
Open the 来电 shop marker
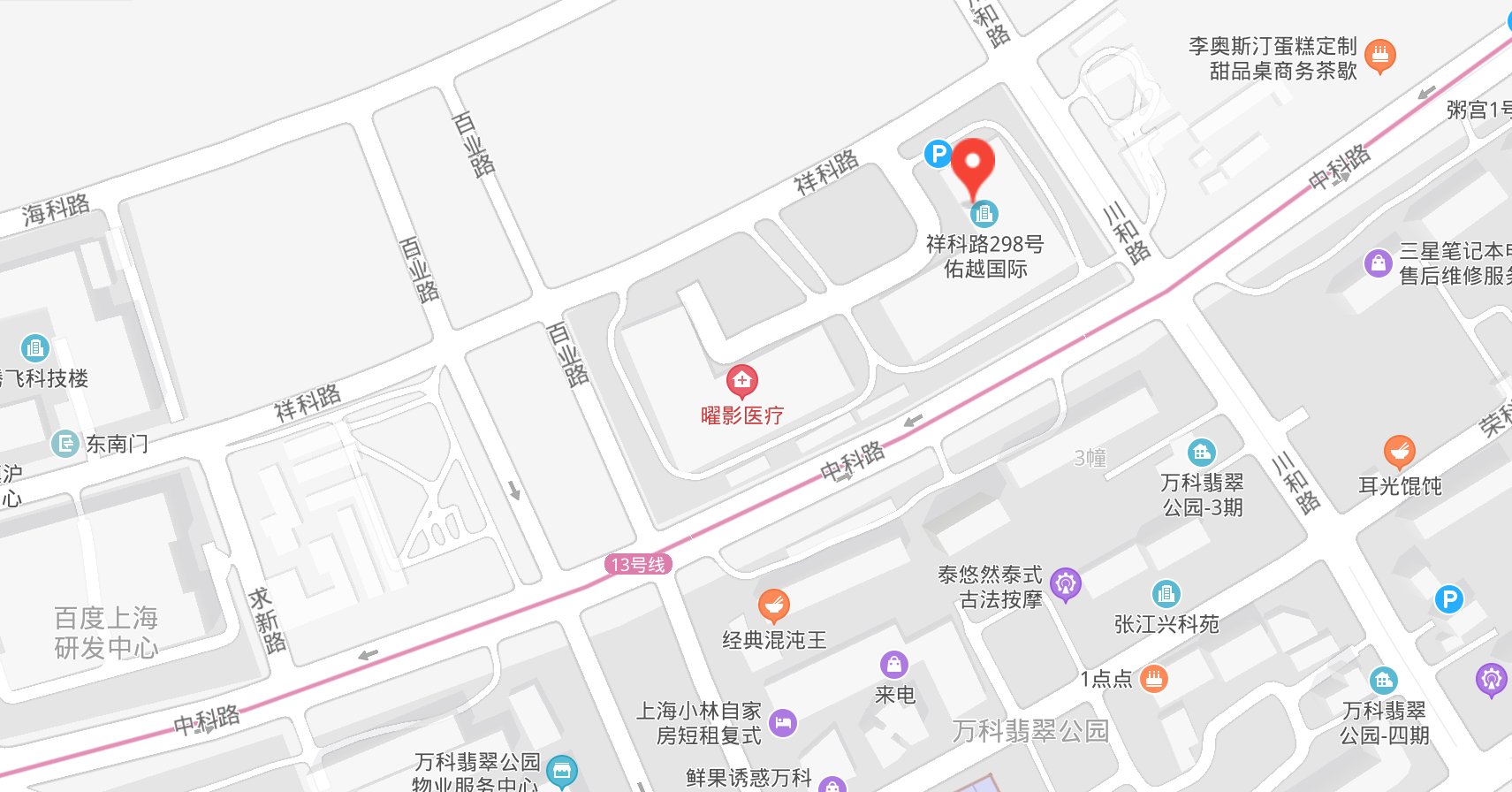[x=893, y=665]
